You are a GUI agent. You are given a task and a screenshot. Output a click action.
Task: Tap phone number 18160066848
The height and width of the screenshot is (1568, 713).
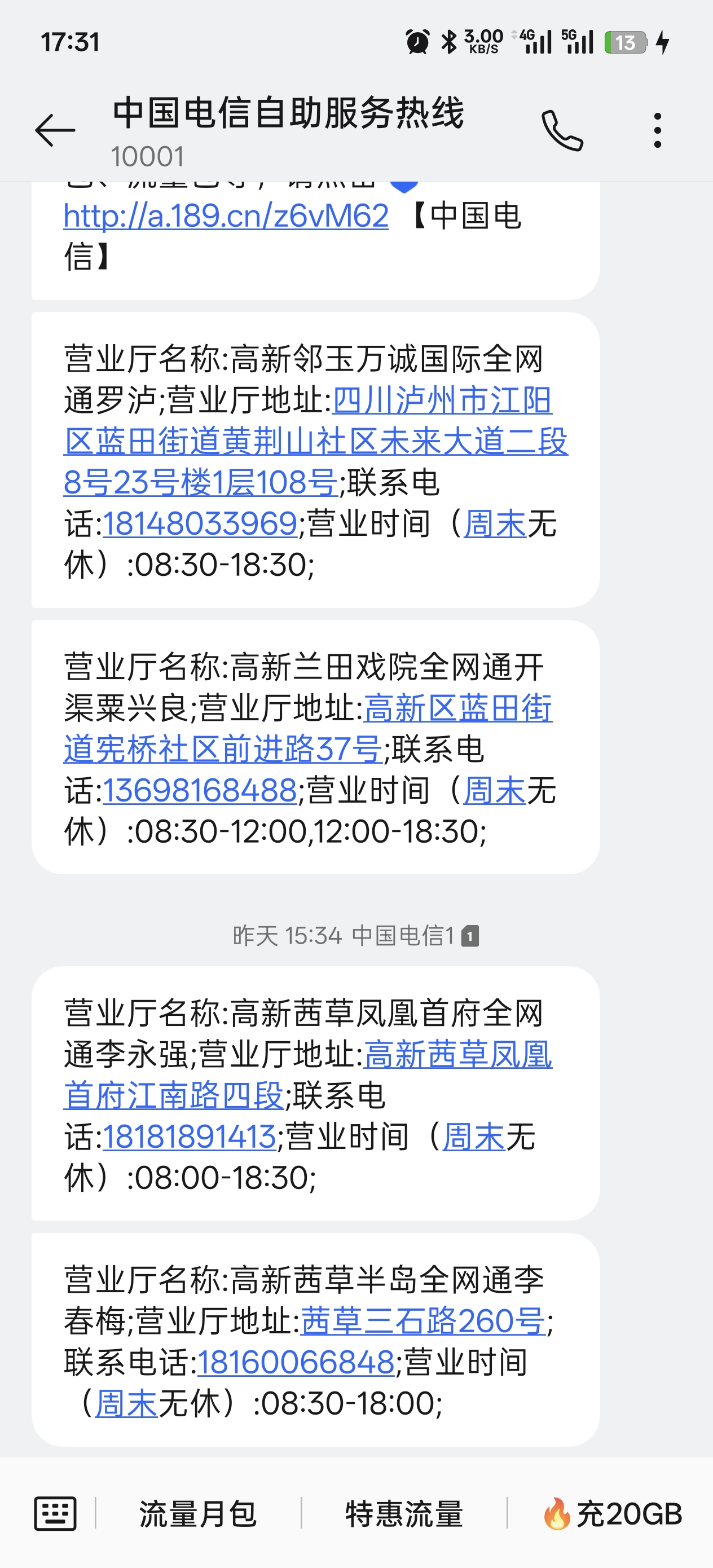tap(296, 1362)
